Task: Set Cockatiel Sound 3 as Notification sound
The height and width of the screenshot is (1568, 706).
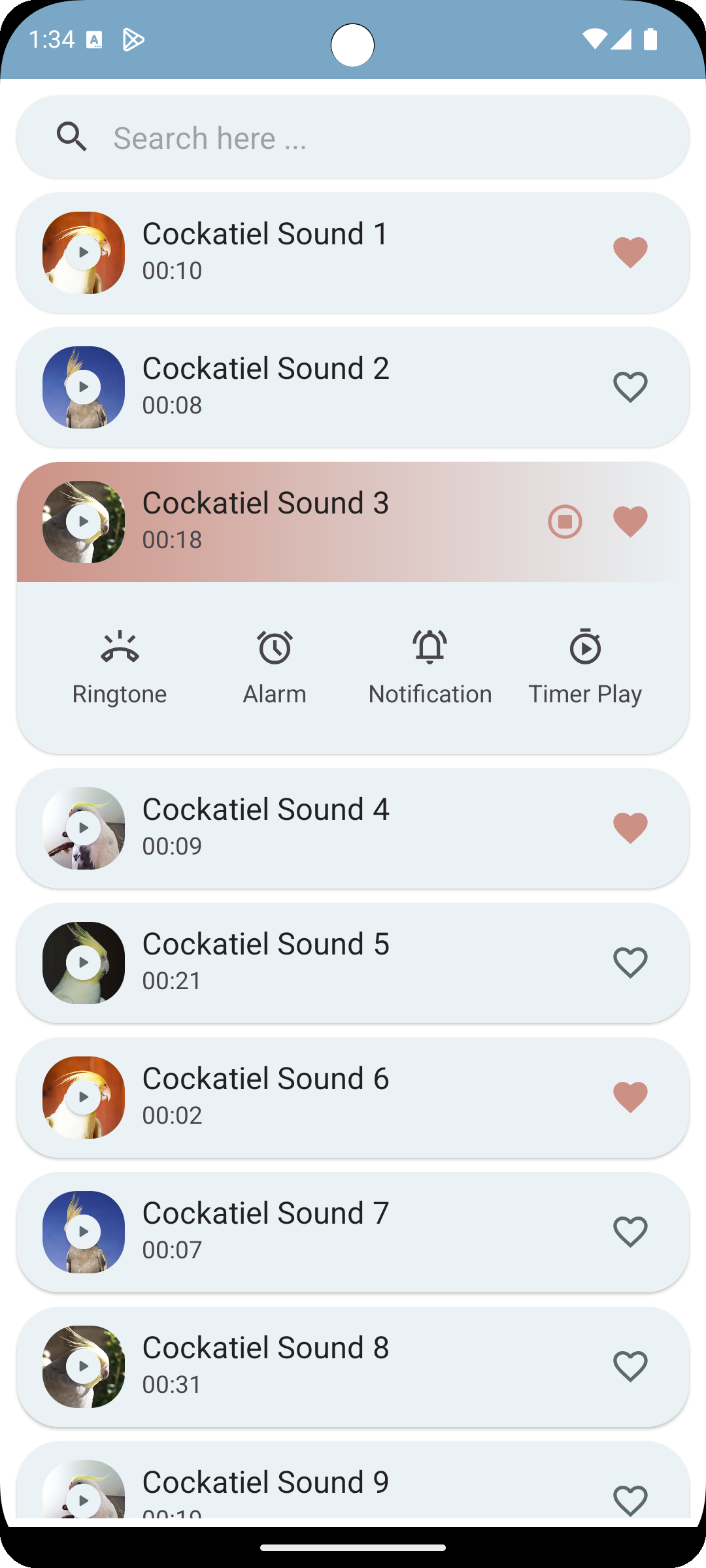Action: (429, 665)
